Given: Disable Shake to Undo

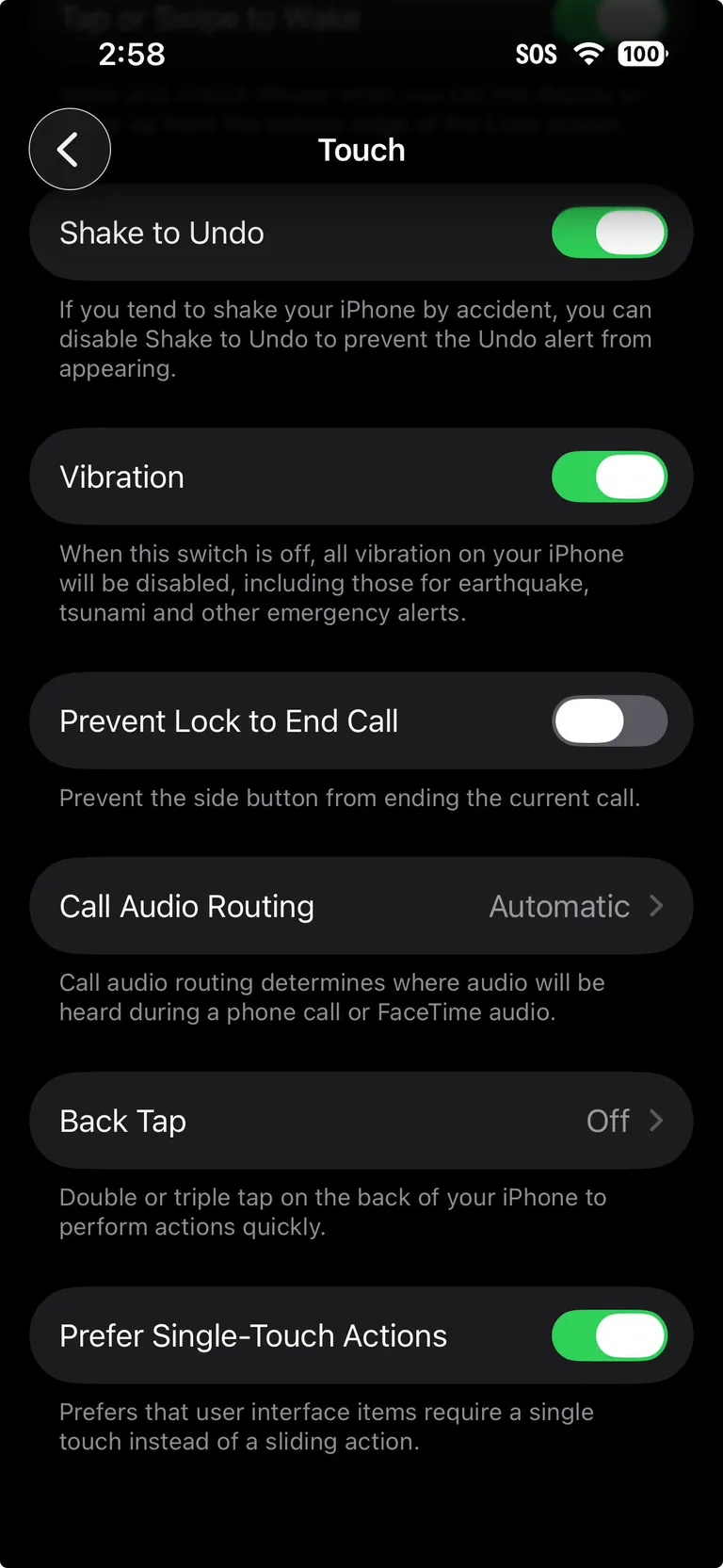Looking at the screenshot, I should 609,233.
